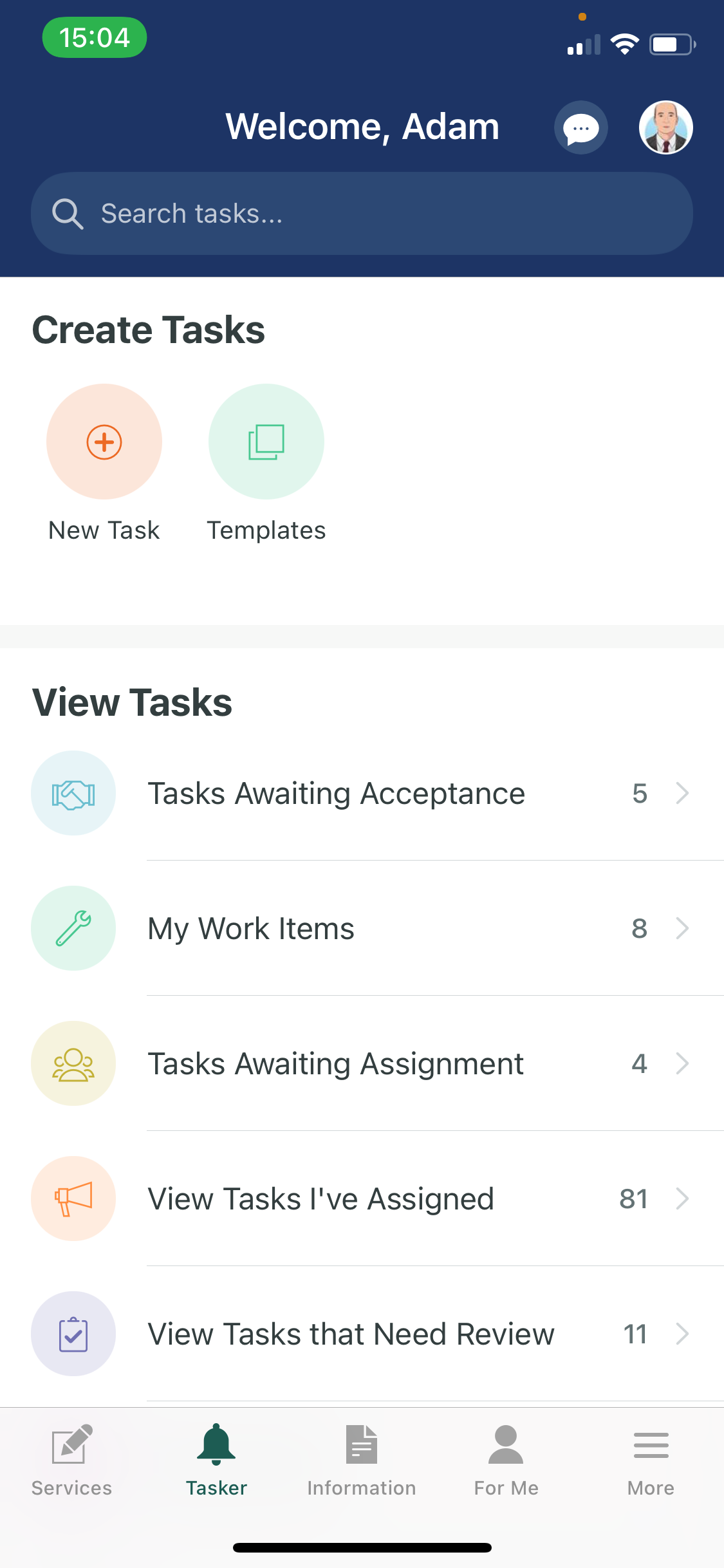Open the More menu tab
The height and width of the screenshot is (1568, 724).
click(651, 1461)
